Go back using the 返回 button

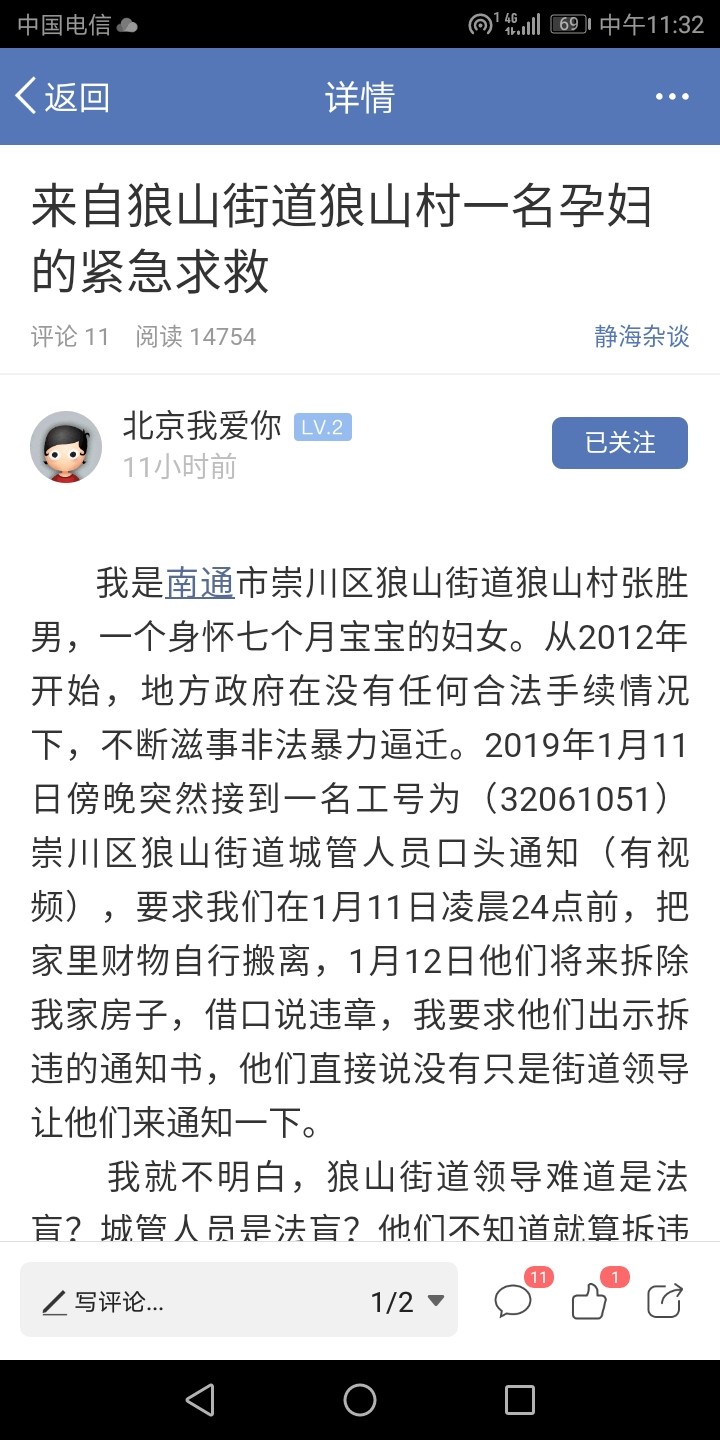[62, 97]
